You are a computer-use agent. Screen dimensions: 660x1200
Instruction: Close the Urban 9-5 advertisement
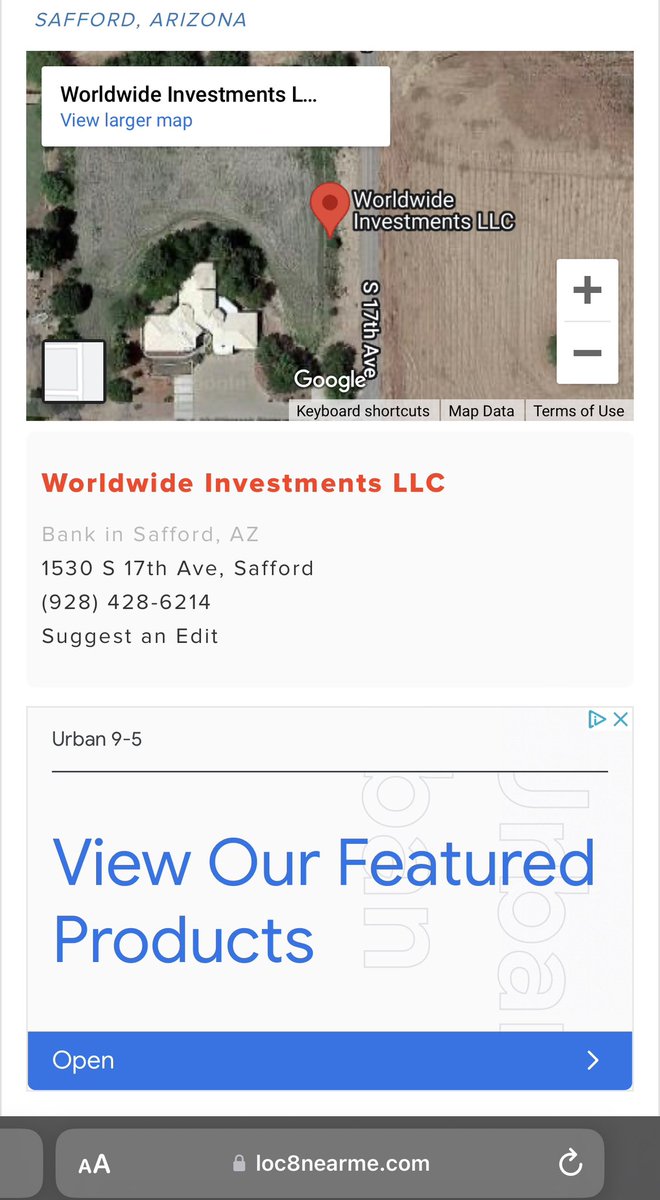[621, 719]
